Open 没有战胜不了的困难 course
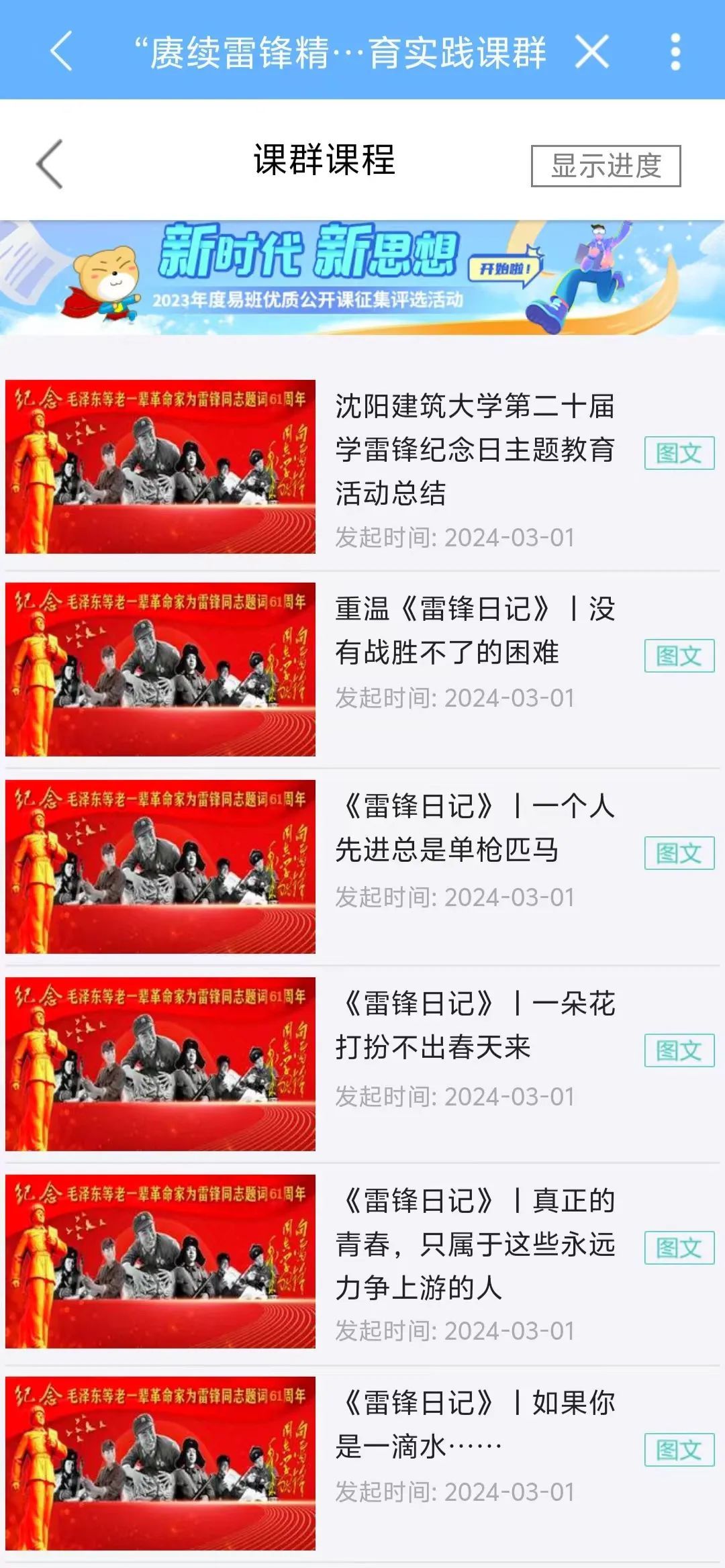Image resolution: width=725 pixels, height=1568 pixels. click(x=474, y=631)
